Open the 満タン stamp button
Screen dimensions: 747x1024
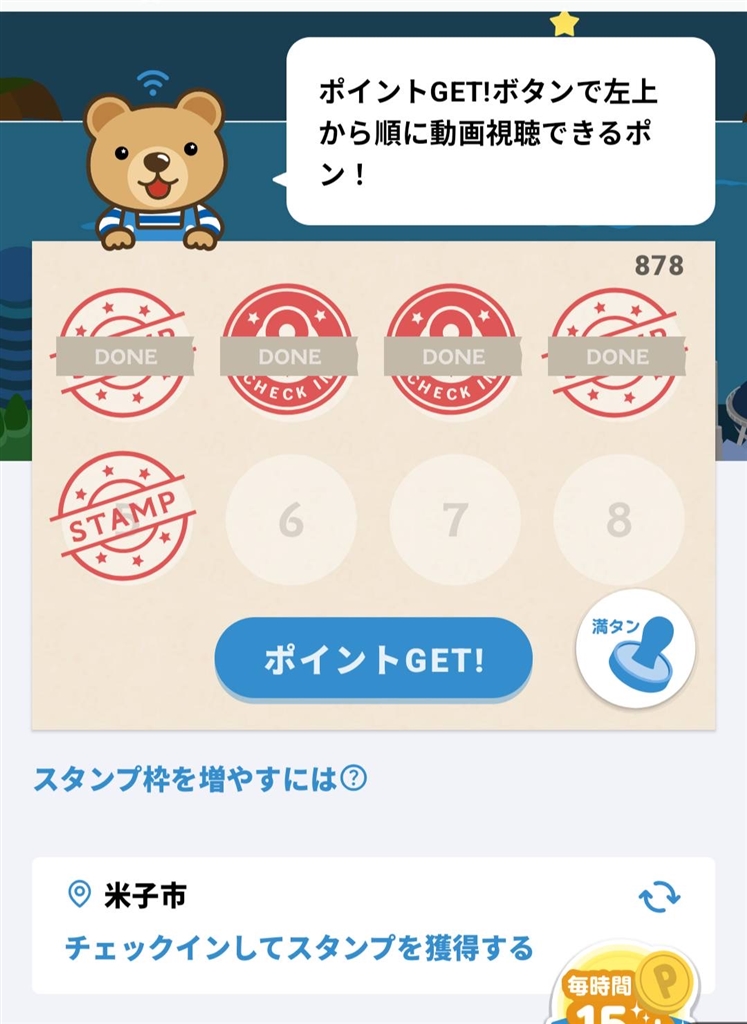click(636, 649)
